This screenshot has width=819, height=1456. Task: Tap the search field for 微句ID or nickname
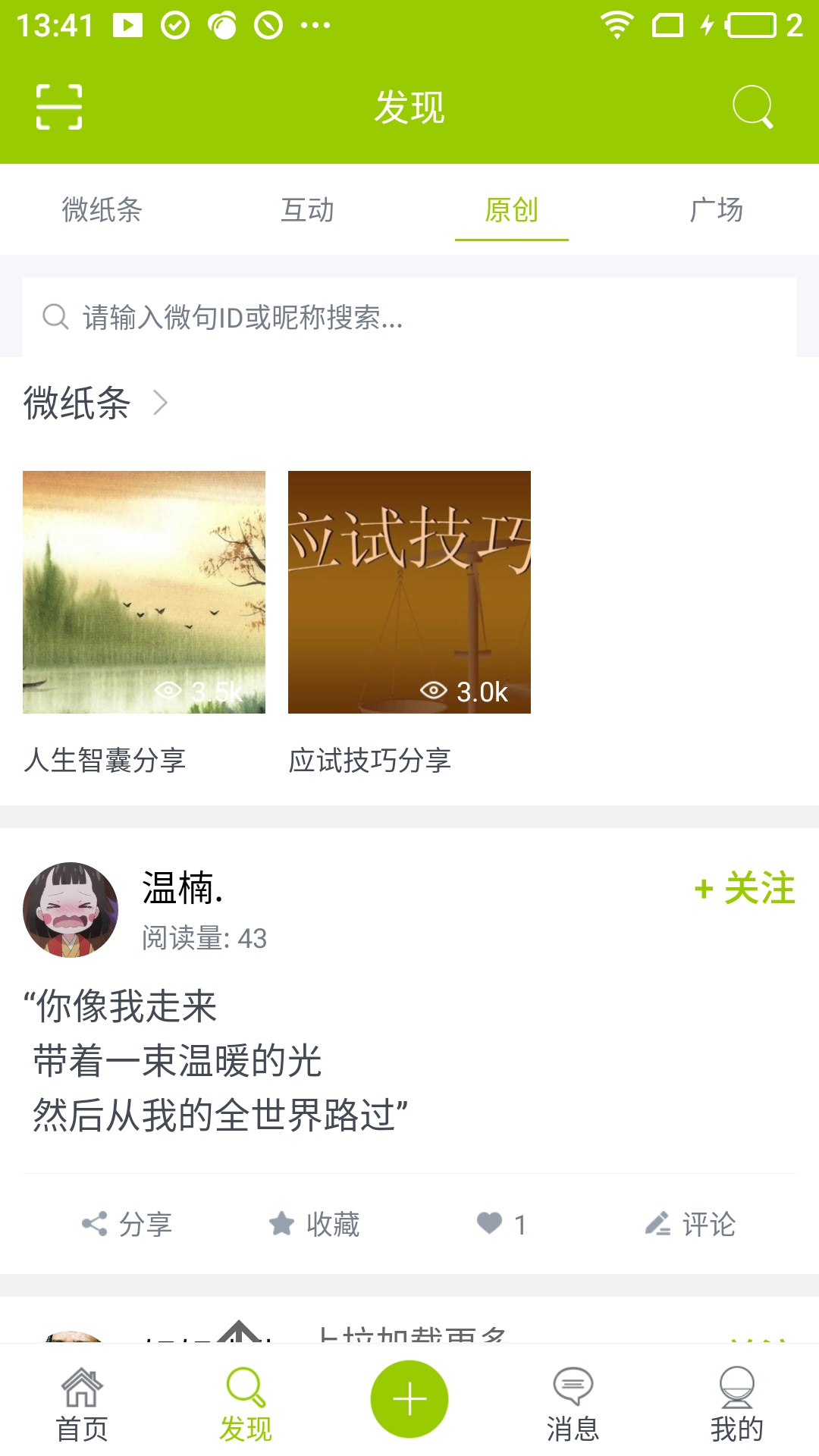(x=409, y=318)
